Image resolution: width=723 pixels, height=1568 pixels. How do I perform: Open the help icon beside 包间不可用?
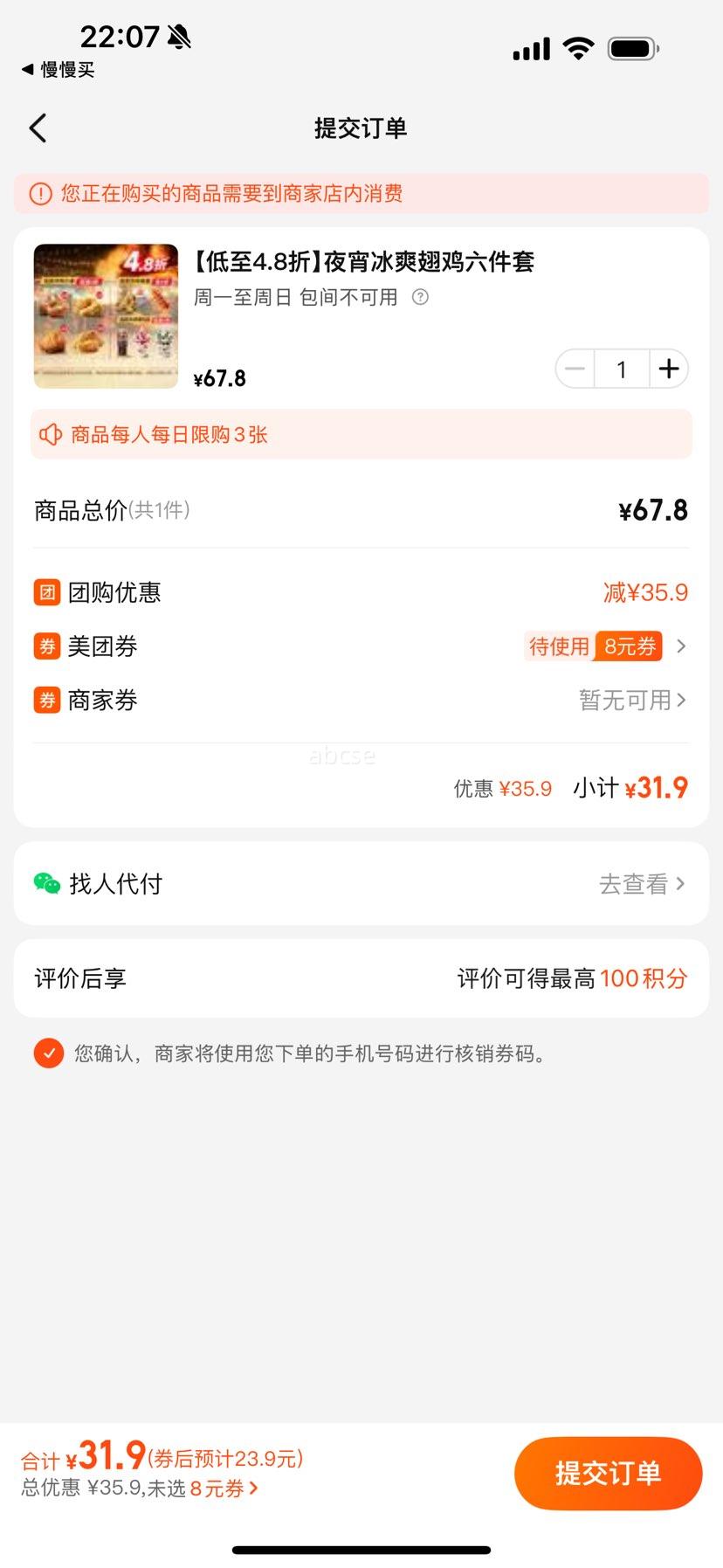[420, 297]
